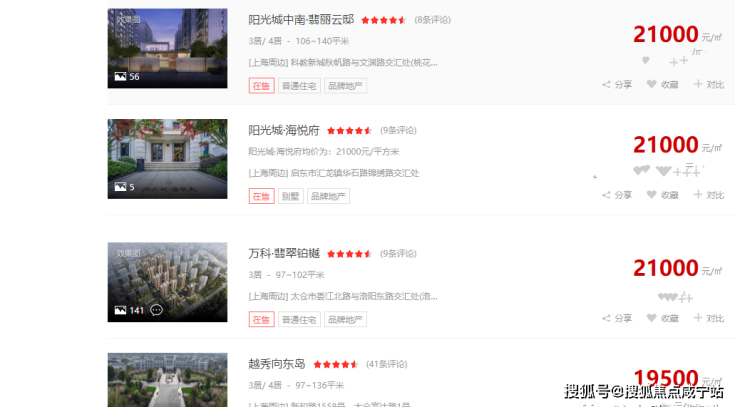This screenshot has width=740, height=407.
Task: Share the 阳光城中南·翡丽云邸 listing
Action: tap(617, 85)
